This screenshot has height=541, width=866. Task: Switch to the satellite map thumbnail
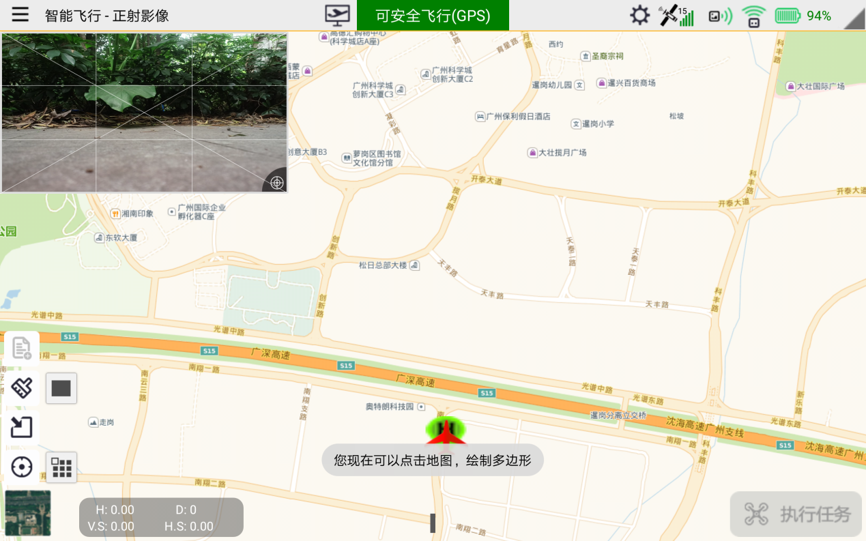(27, 513)
